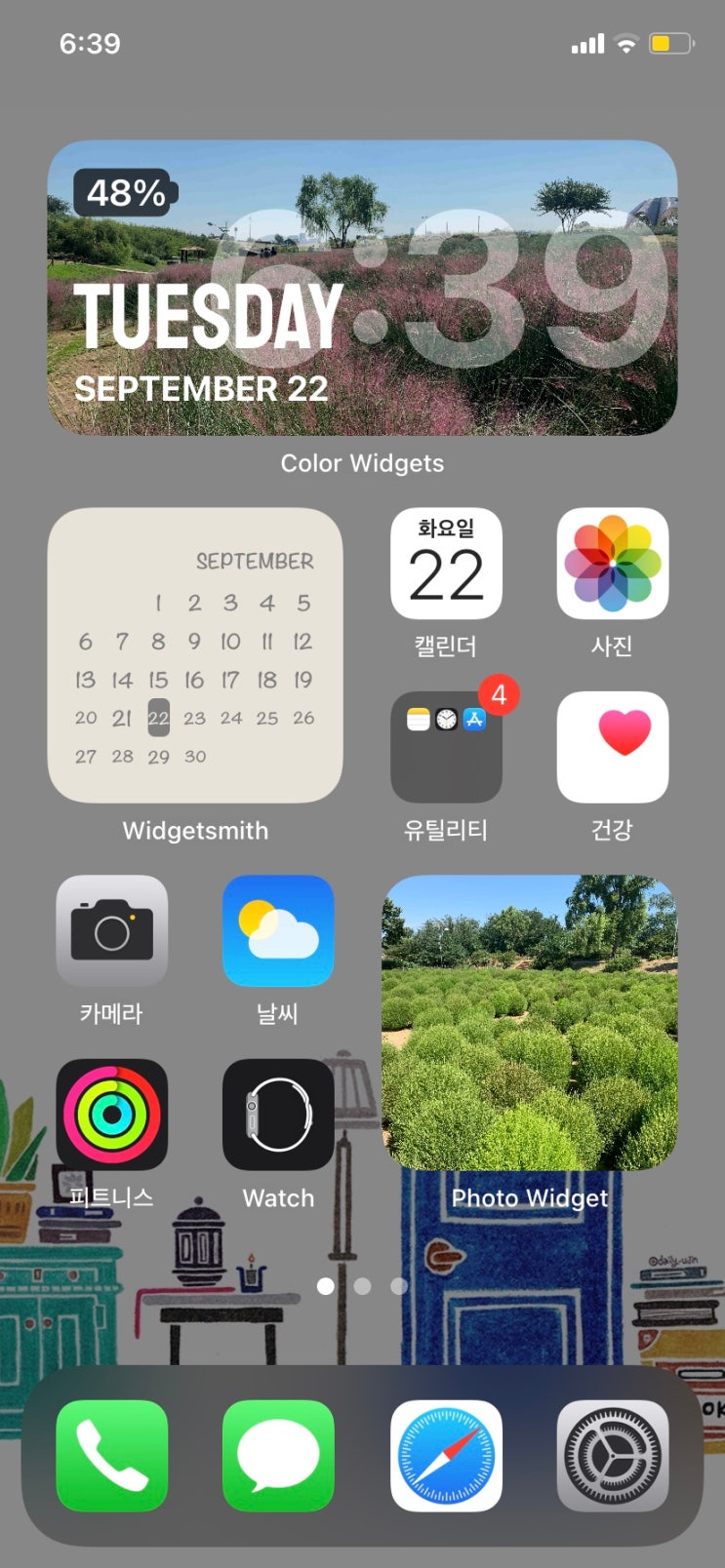Tap the green Photo Widget image

point(529,1022)
